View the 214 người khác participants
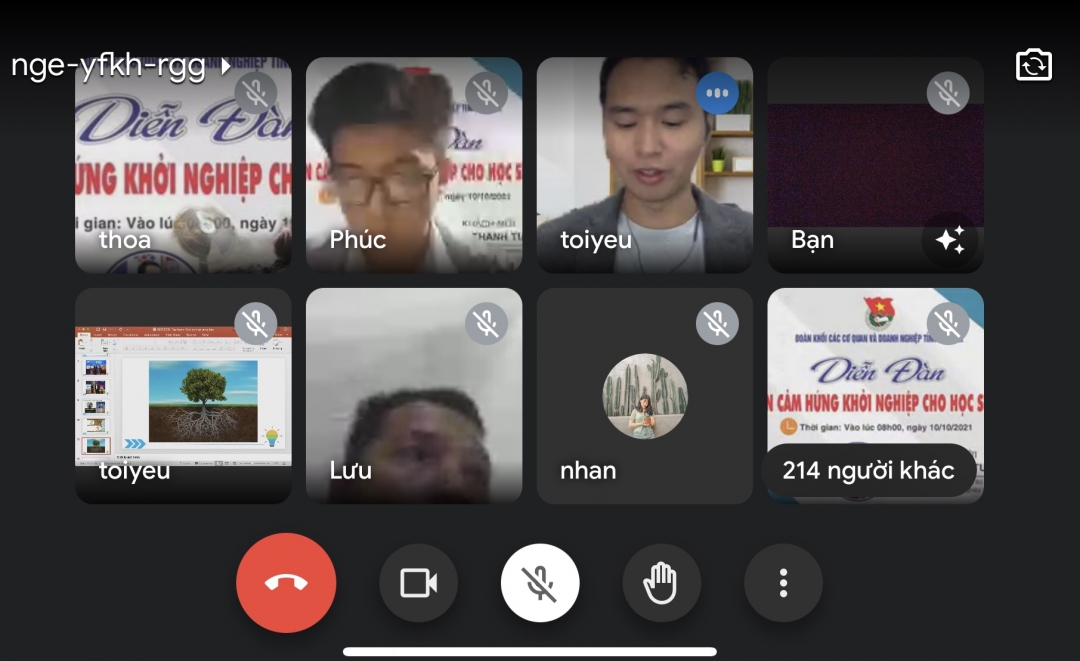Image resolution: width=1080 pixels, height=661 pixels. tap(868, 470)
